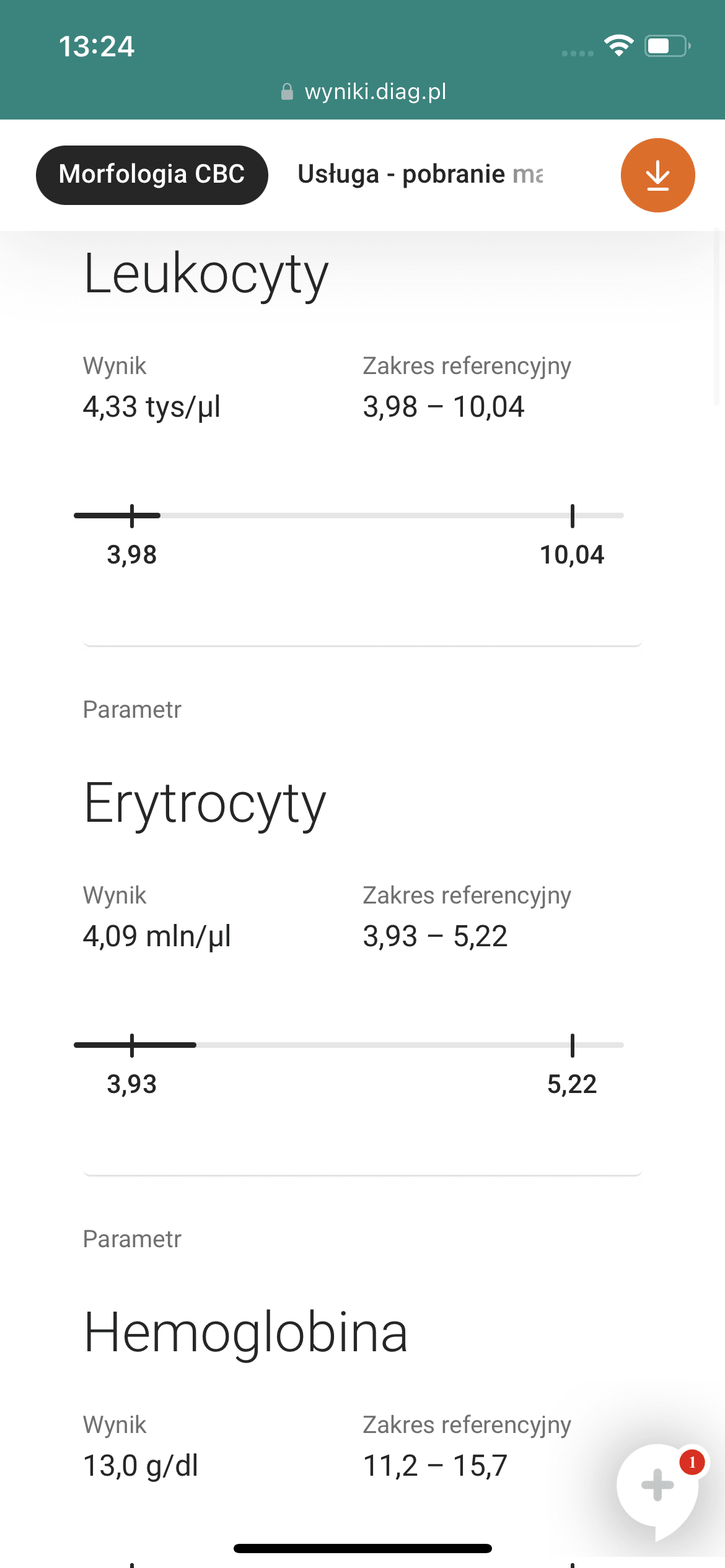This screenshot has height=1568, width=725.
Task: Tap the wyniki.diag.pl address bar
Action: (x=363, y=92)
